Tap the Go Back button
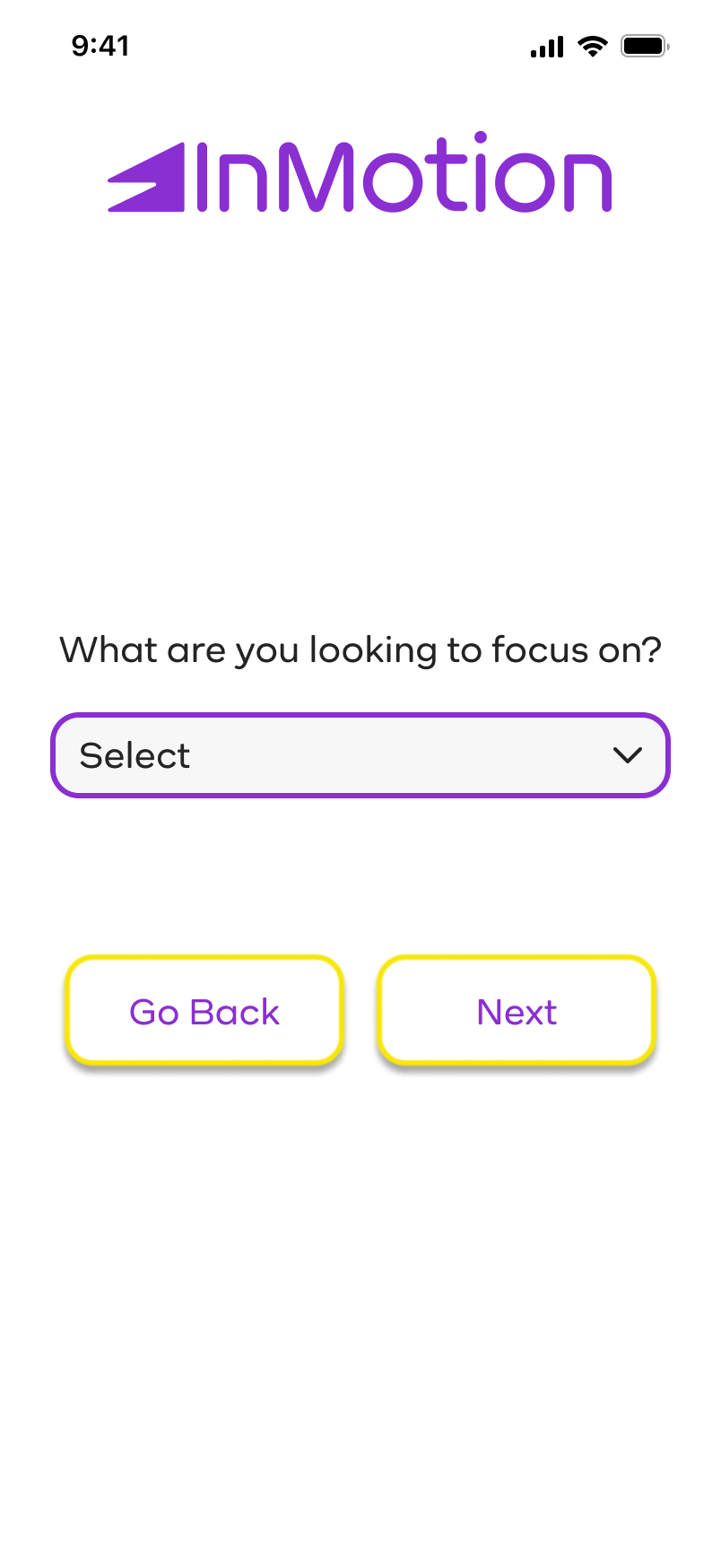This screenshot has width=721, height=1568. pos(204,1011)
